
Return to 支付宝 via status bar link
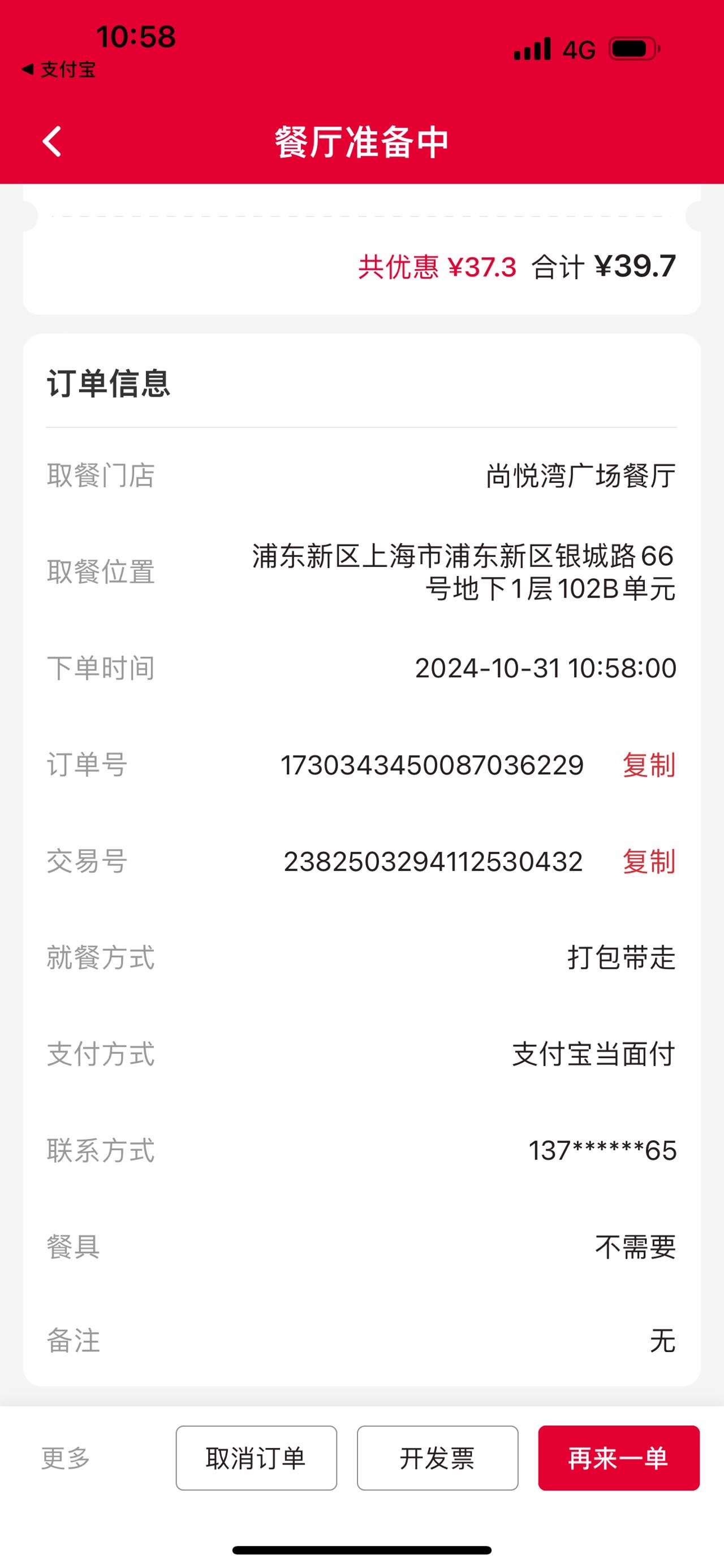click(x=58, y=70)
